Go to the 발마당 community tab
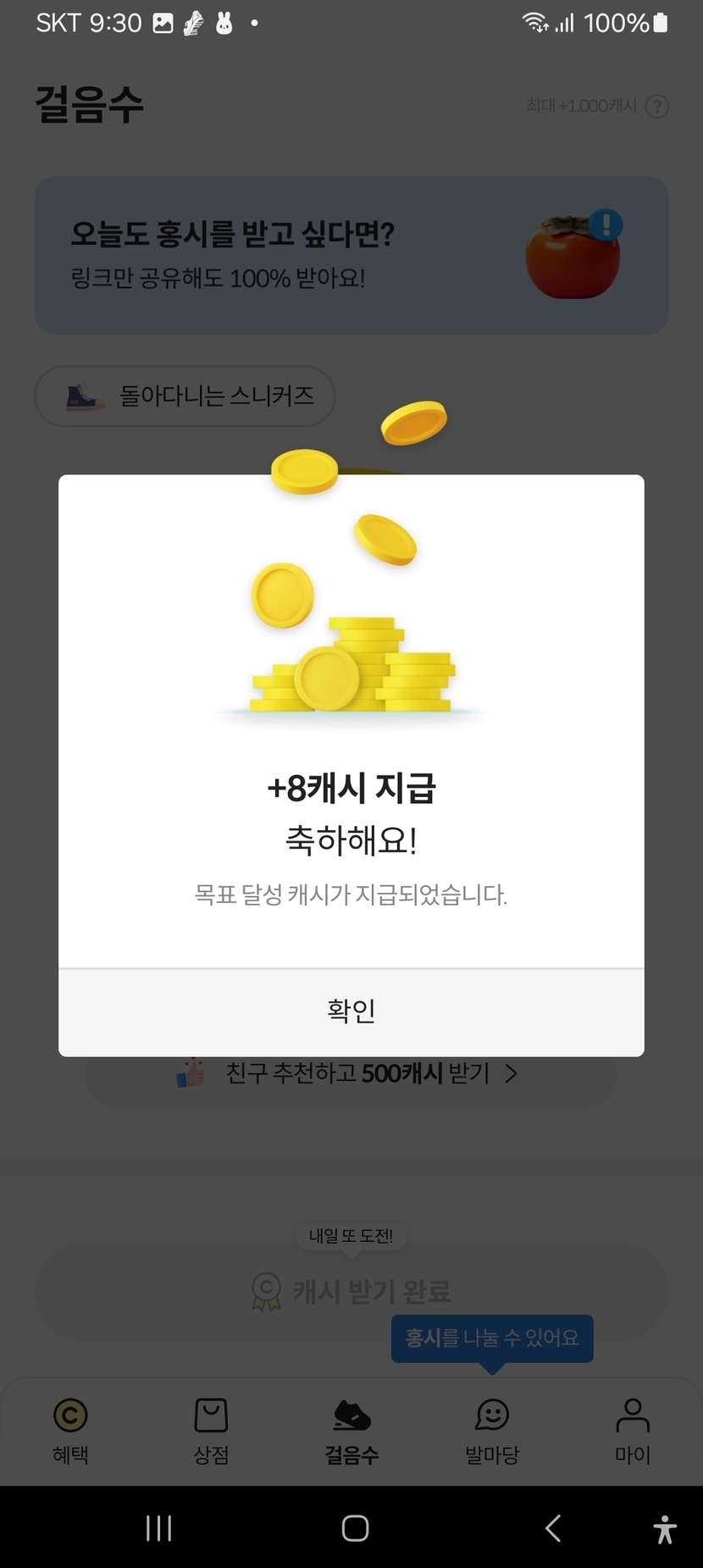Screen dimensions: 703x1568 (492, 1431)
